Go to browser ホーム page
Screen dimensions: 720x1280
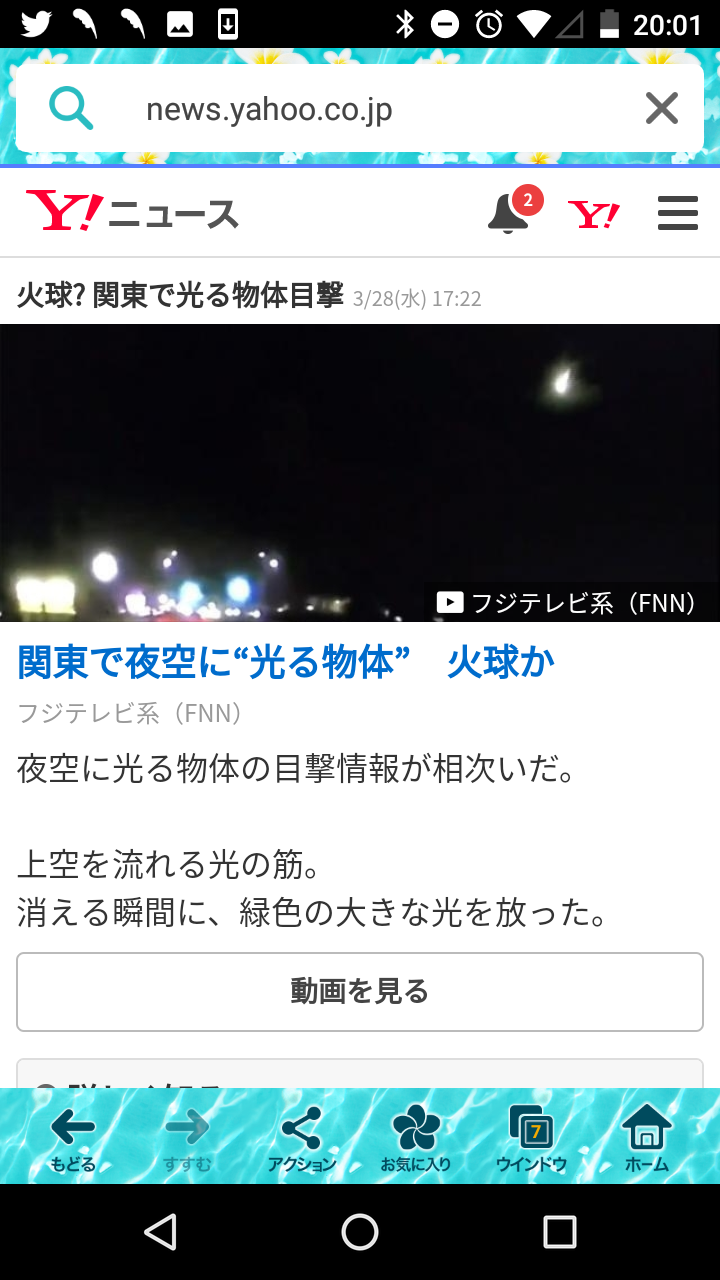point(646,1138)
